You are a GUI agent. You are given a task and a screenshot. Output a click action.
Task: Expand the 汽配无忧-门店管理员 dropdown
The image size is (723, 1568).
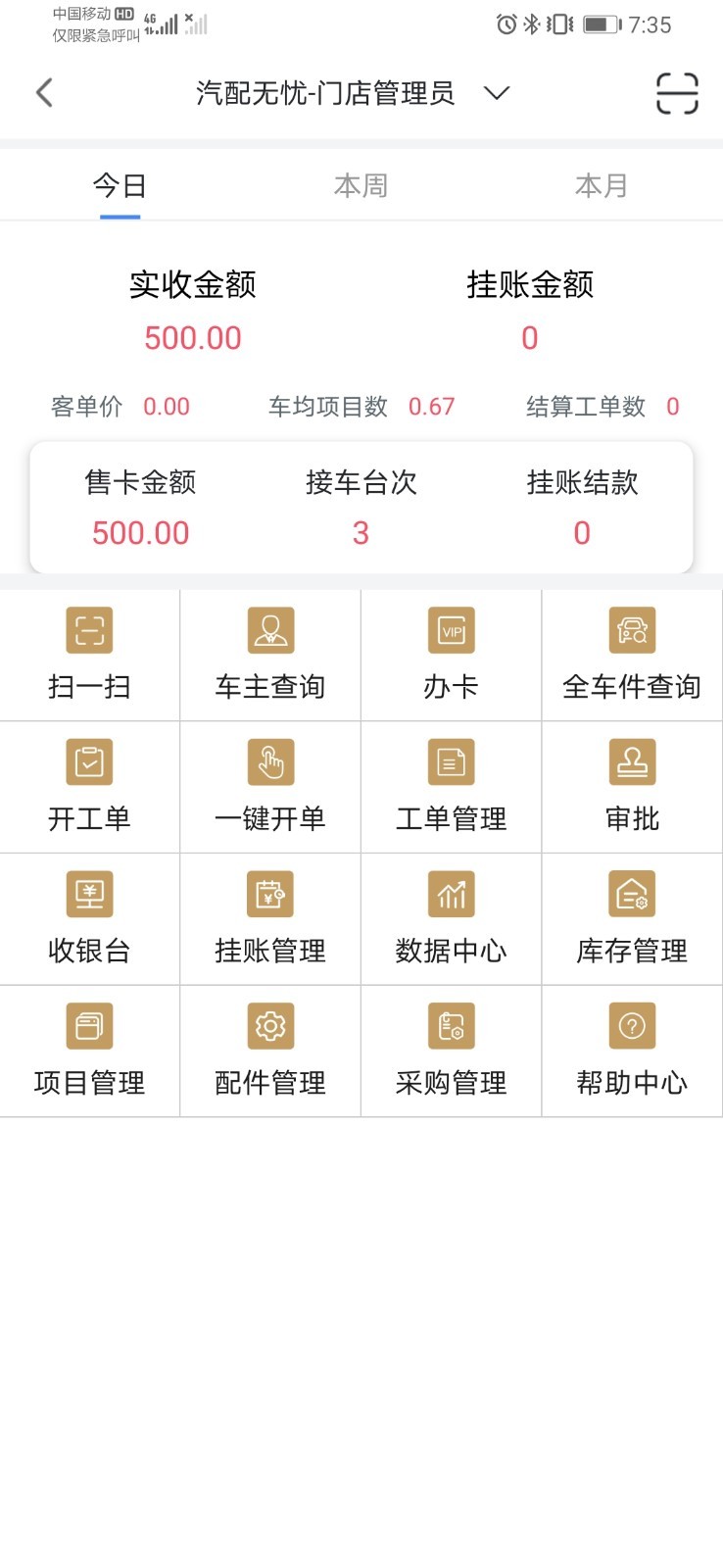click(x=497, y=93)
